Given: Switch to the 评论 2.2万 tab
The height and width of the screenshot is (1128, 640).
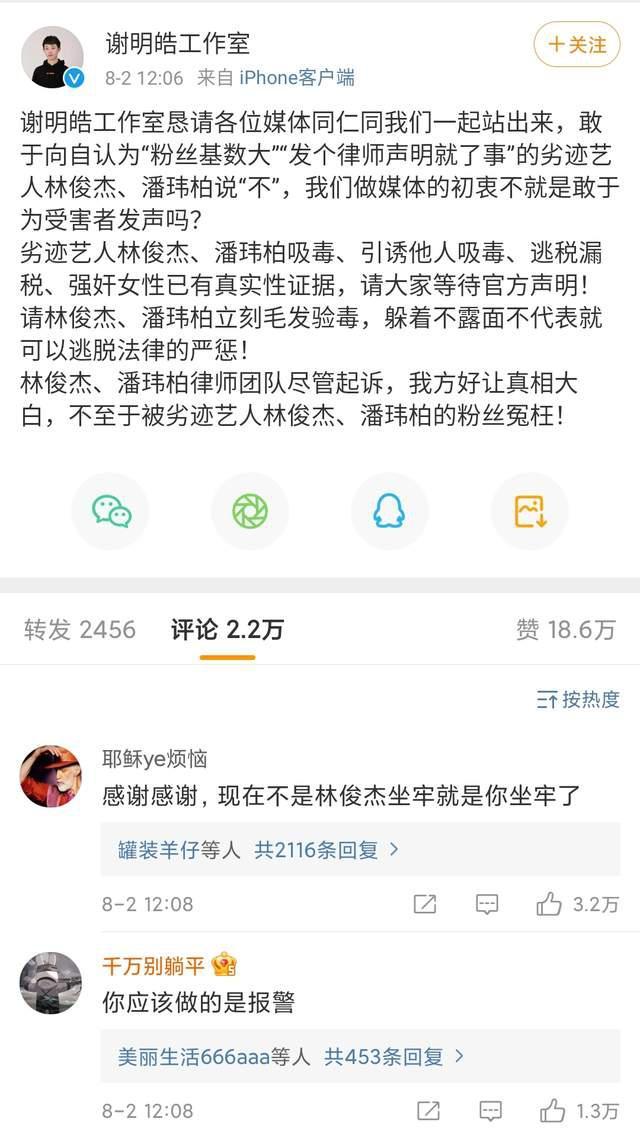Looking at the screenshot, I should coord(227,629).
